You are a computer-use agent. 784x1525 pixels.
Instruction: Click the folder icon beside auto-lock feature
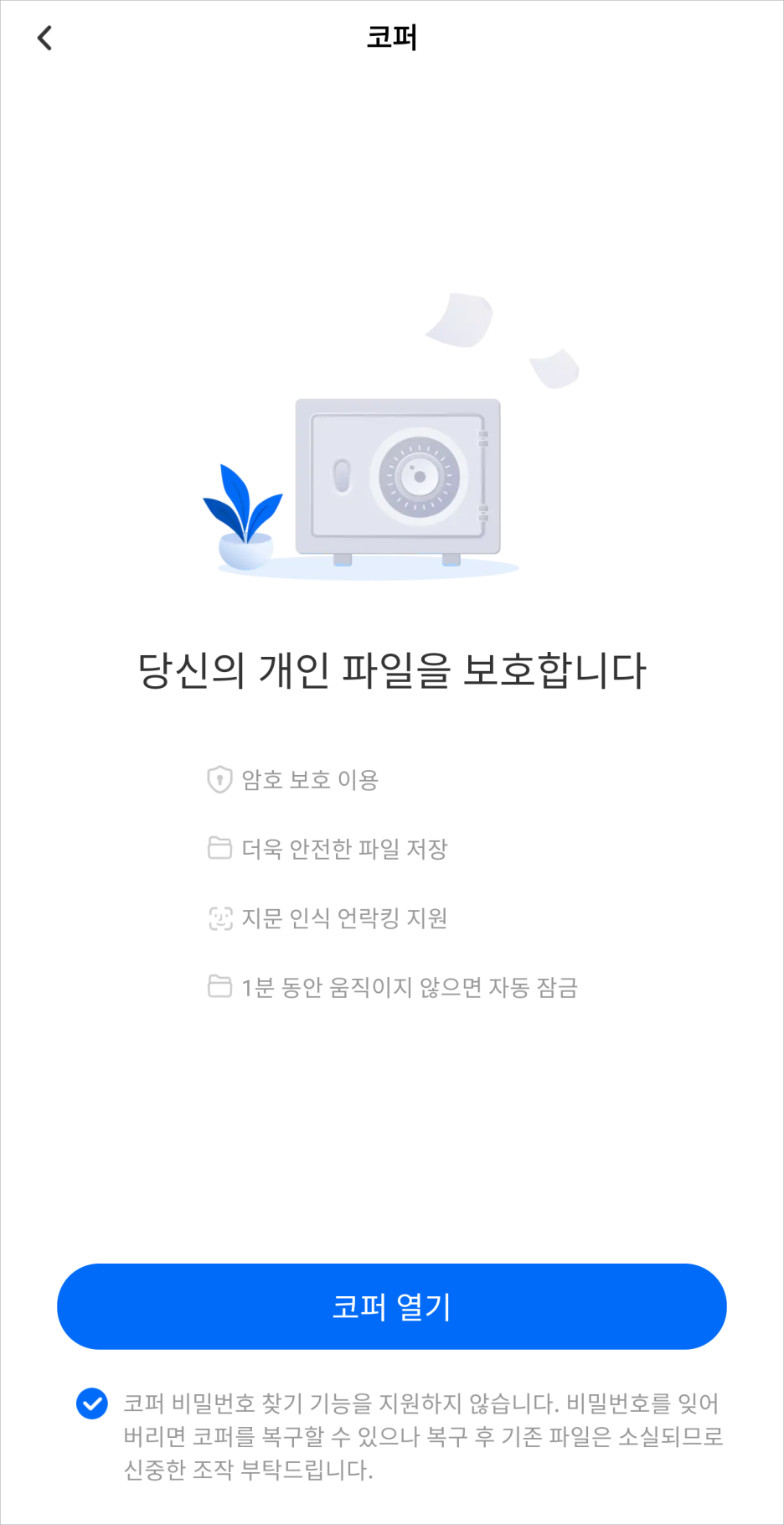(x=219, y=986)
